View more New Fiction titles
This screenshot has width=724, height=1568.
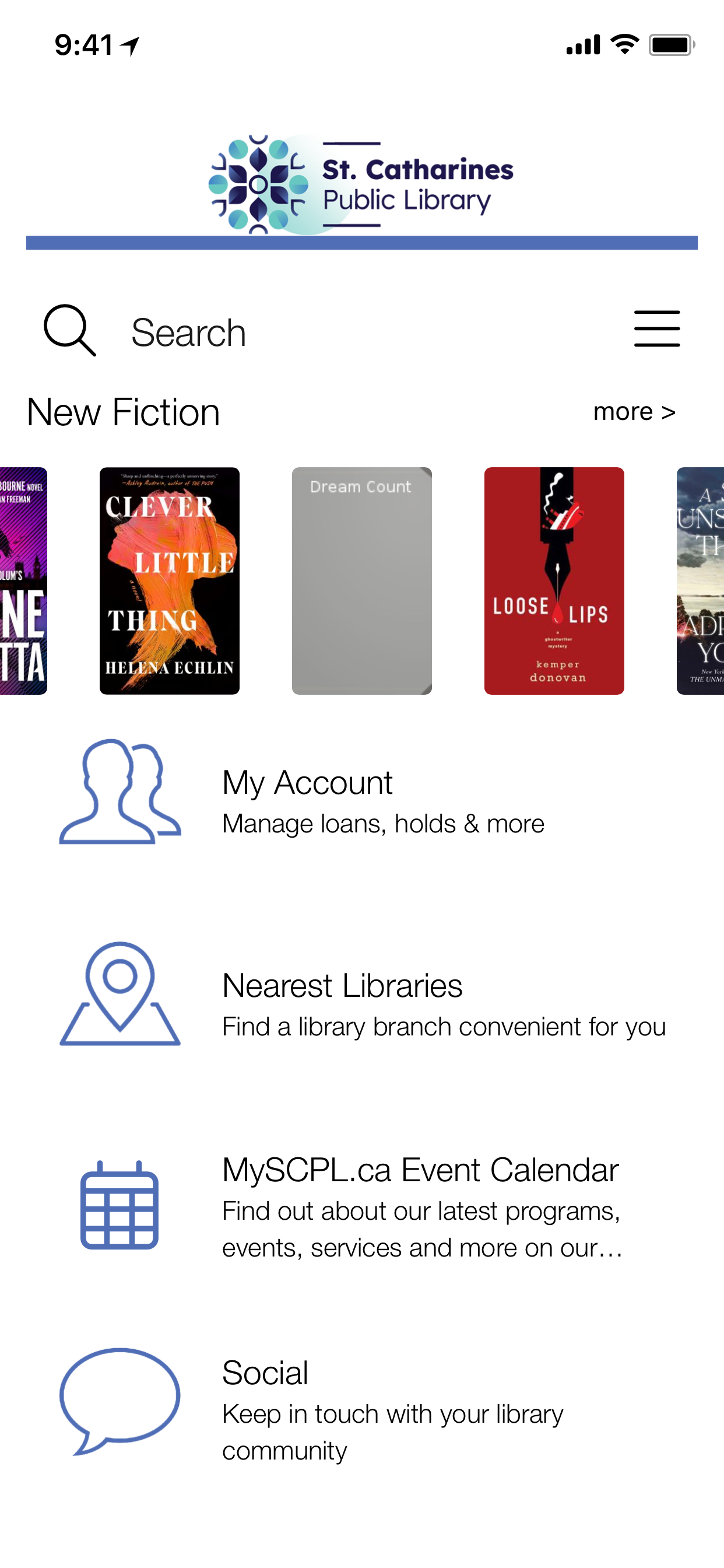634,412
